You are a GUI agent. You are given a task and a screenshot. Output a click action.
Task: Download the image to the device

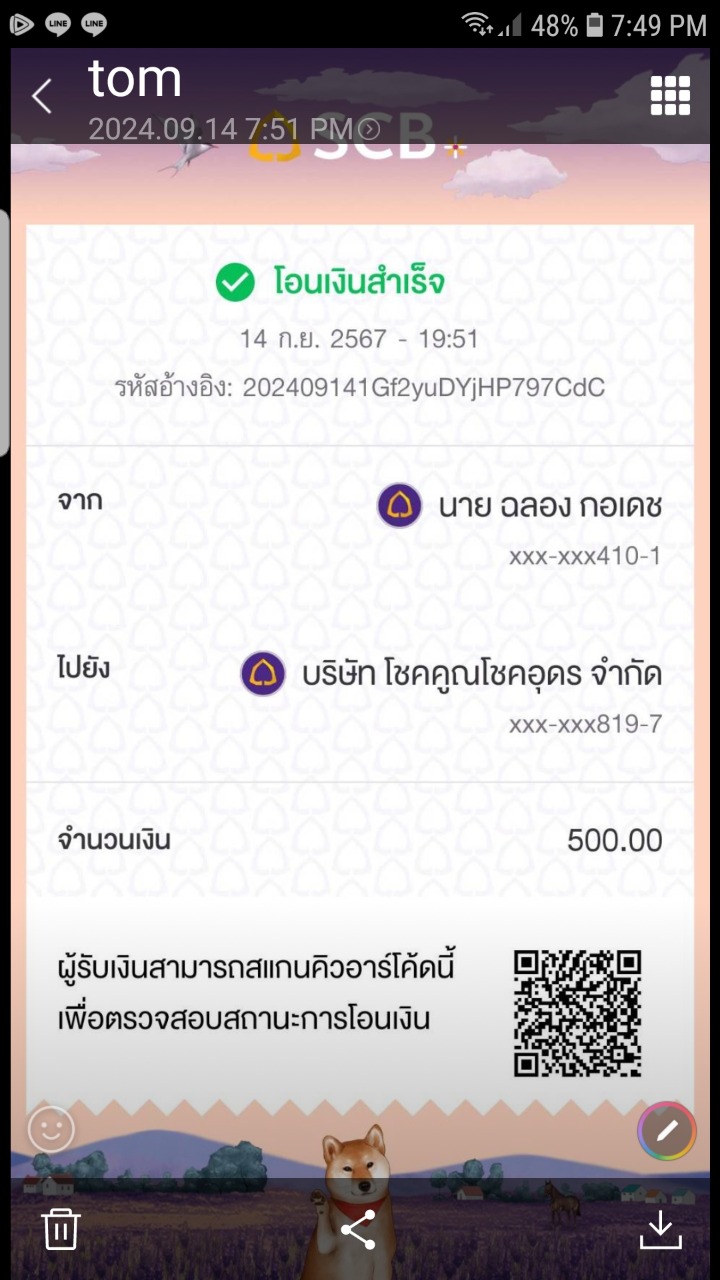[x=660, y=1229]
